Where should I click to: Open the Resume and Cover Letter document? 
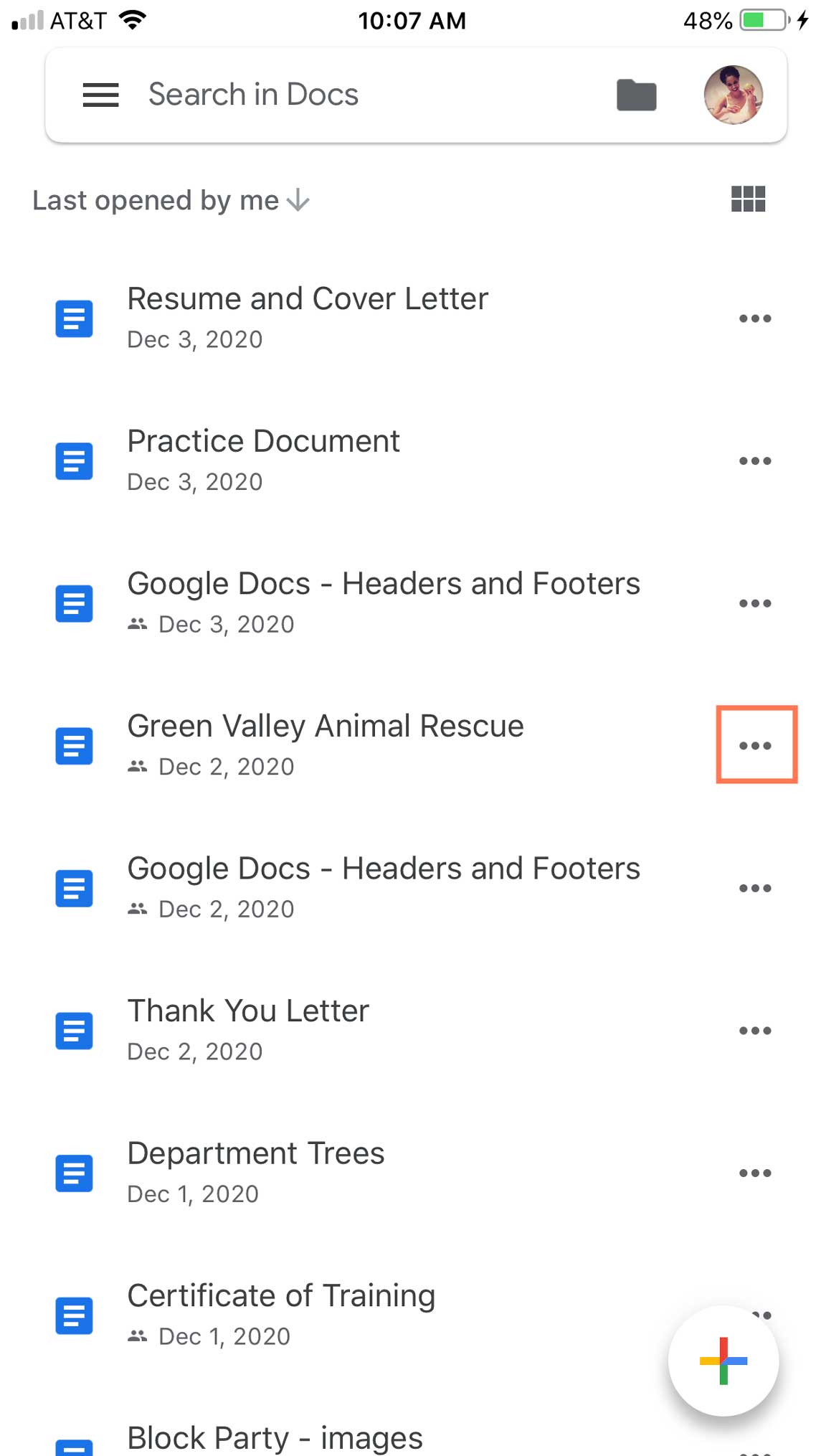pyautogui.click(x=307, y=317)
